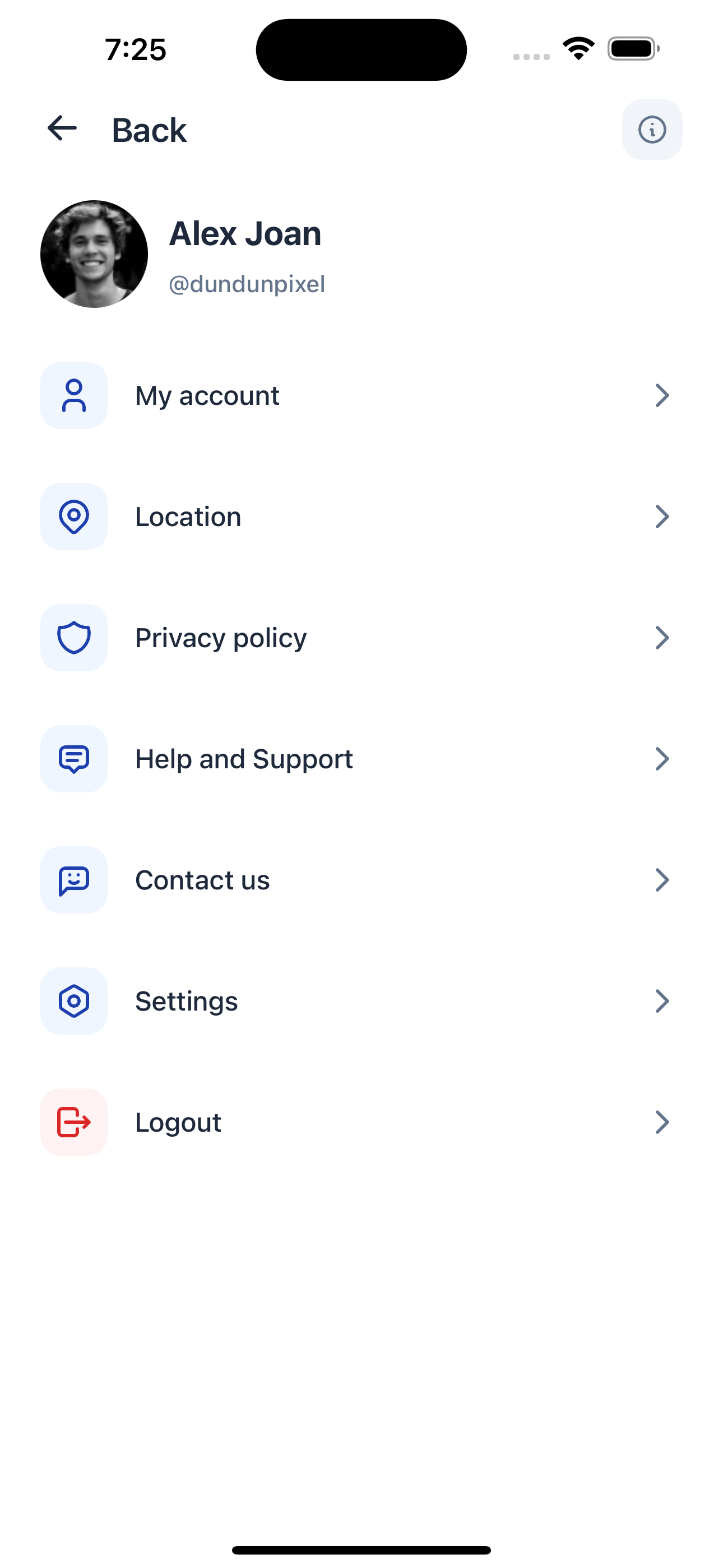Click the @dundunpixel username text
The image size is (723, 1568).
(x=247, y=283)
